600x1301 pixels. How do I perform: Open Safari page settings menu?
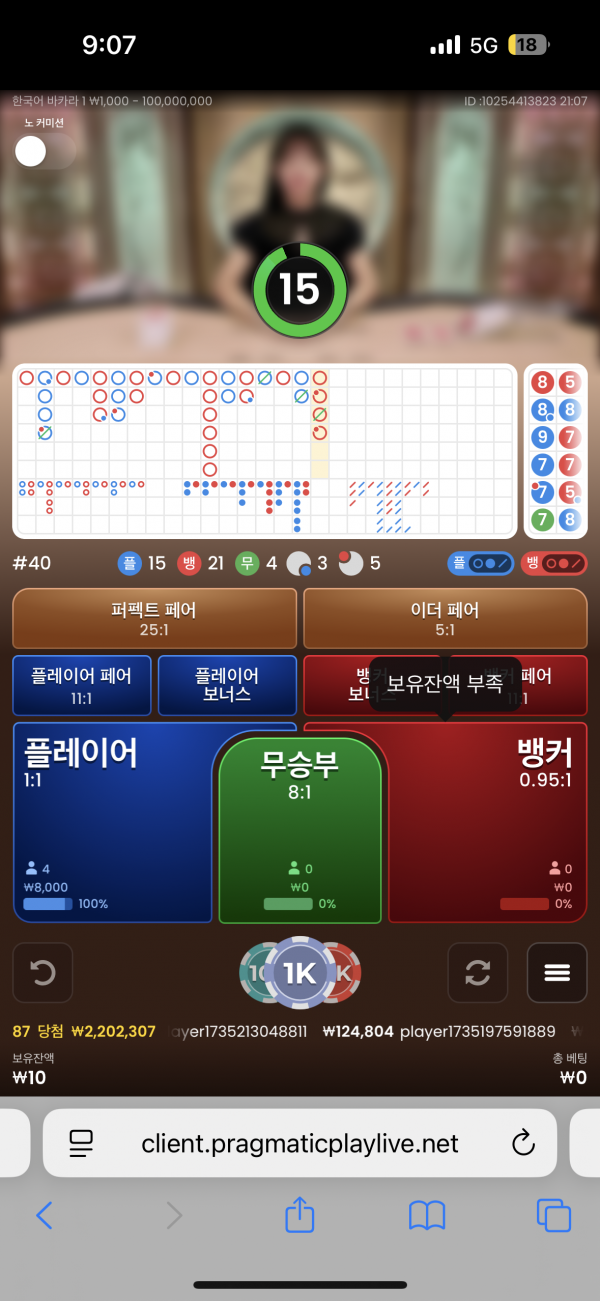[81, 1143]
